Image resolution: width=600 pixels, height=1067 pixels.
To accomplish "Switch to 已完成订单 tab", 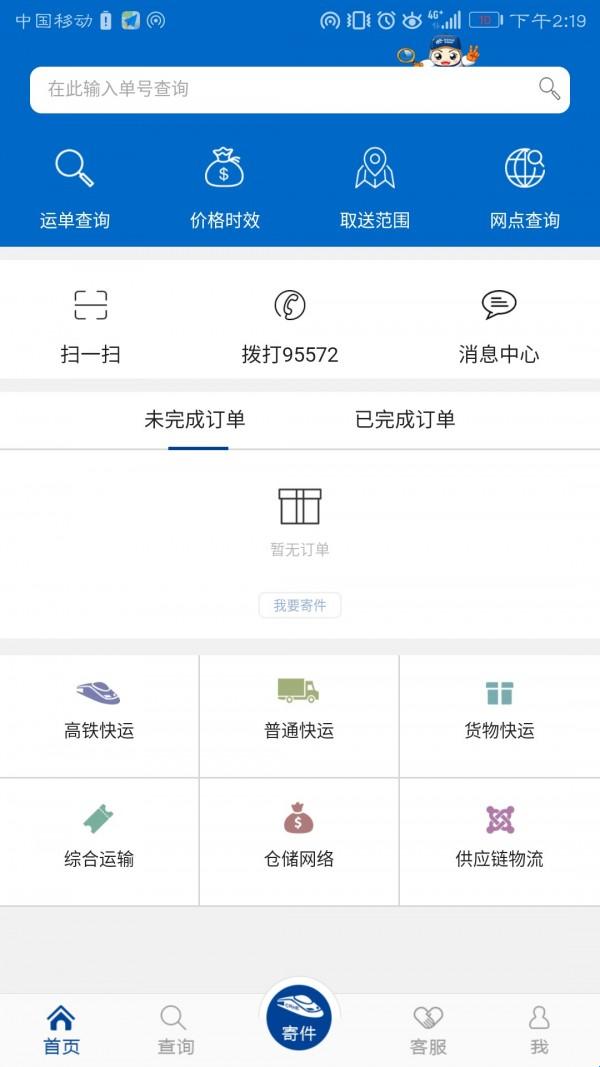I will point(405,420).
